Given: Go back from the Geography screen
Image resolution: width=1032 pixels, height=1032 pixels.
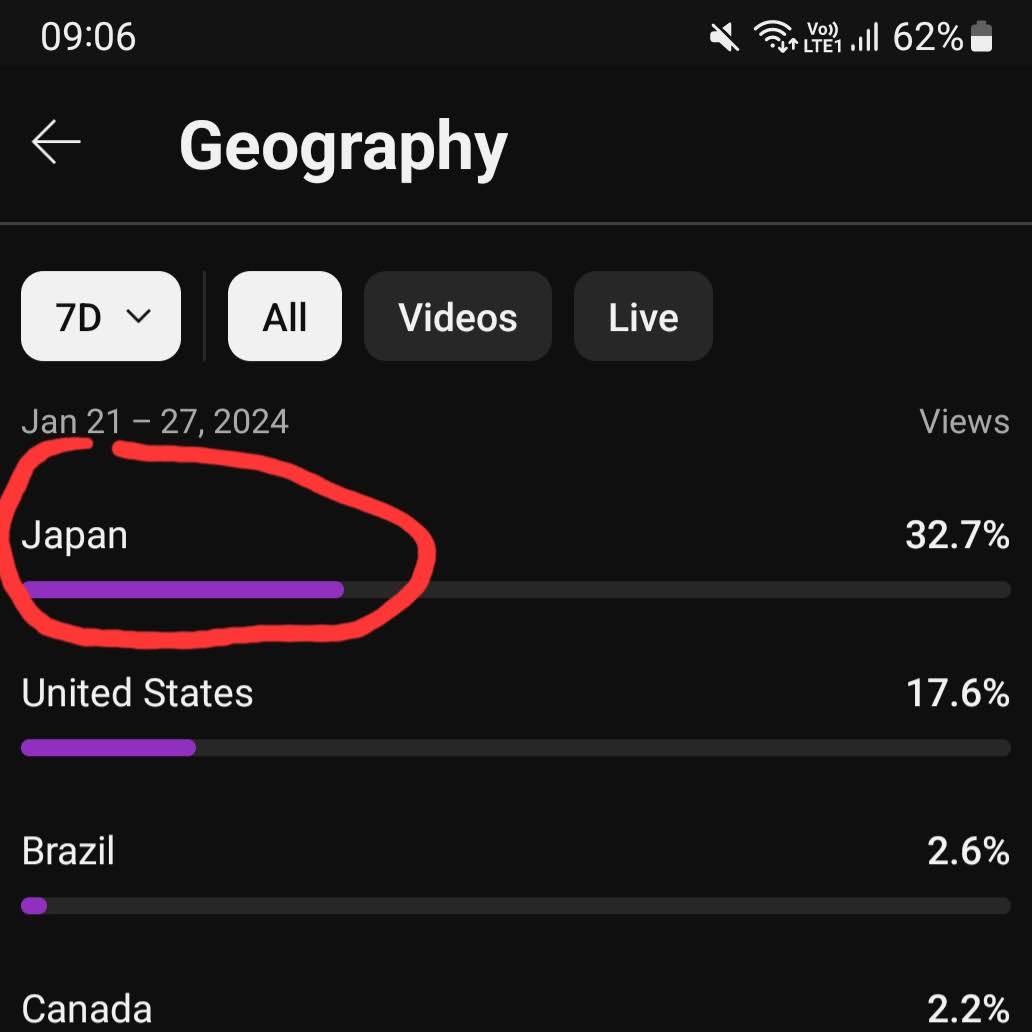Looking at the screenshot, I should (x=56, y=144).
